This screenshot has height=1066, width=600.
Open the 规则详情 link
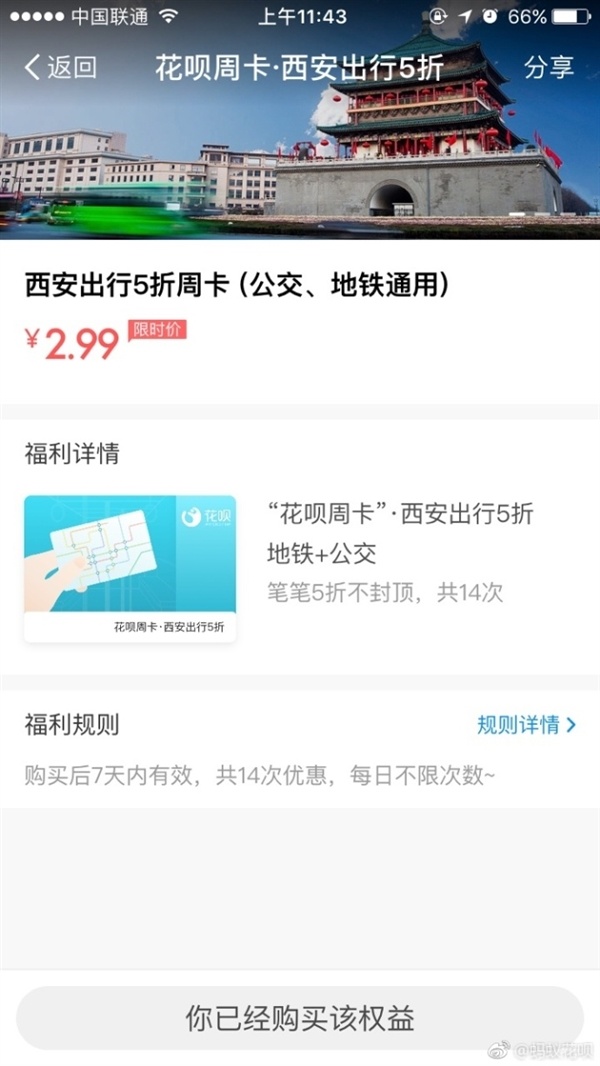[526, 725]
